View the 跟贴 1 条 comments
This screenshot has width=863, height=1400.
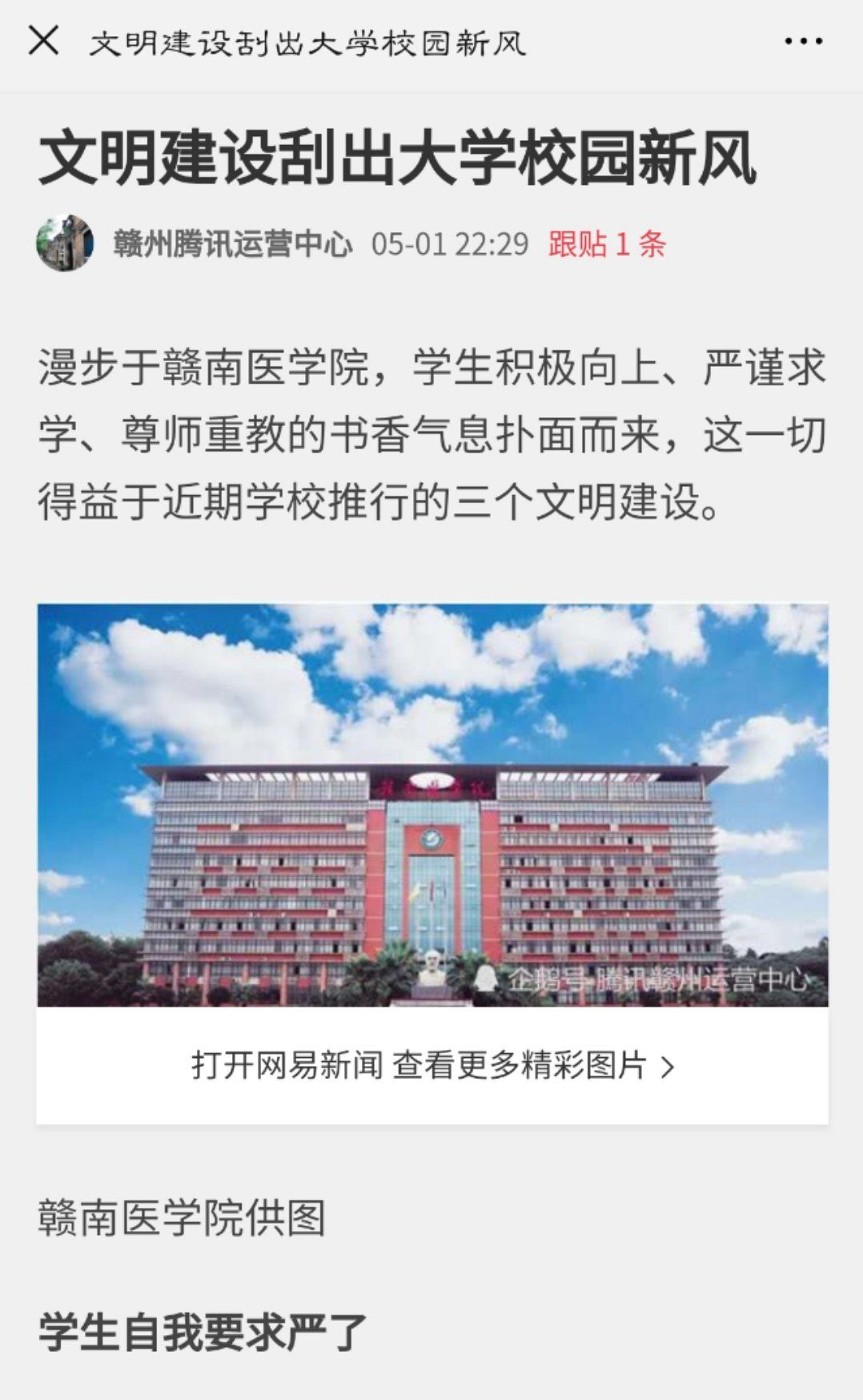[x=607, y=243]
